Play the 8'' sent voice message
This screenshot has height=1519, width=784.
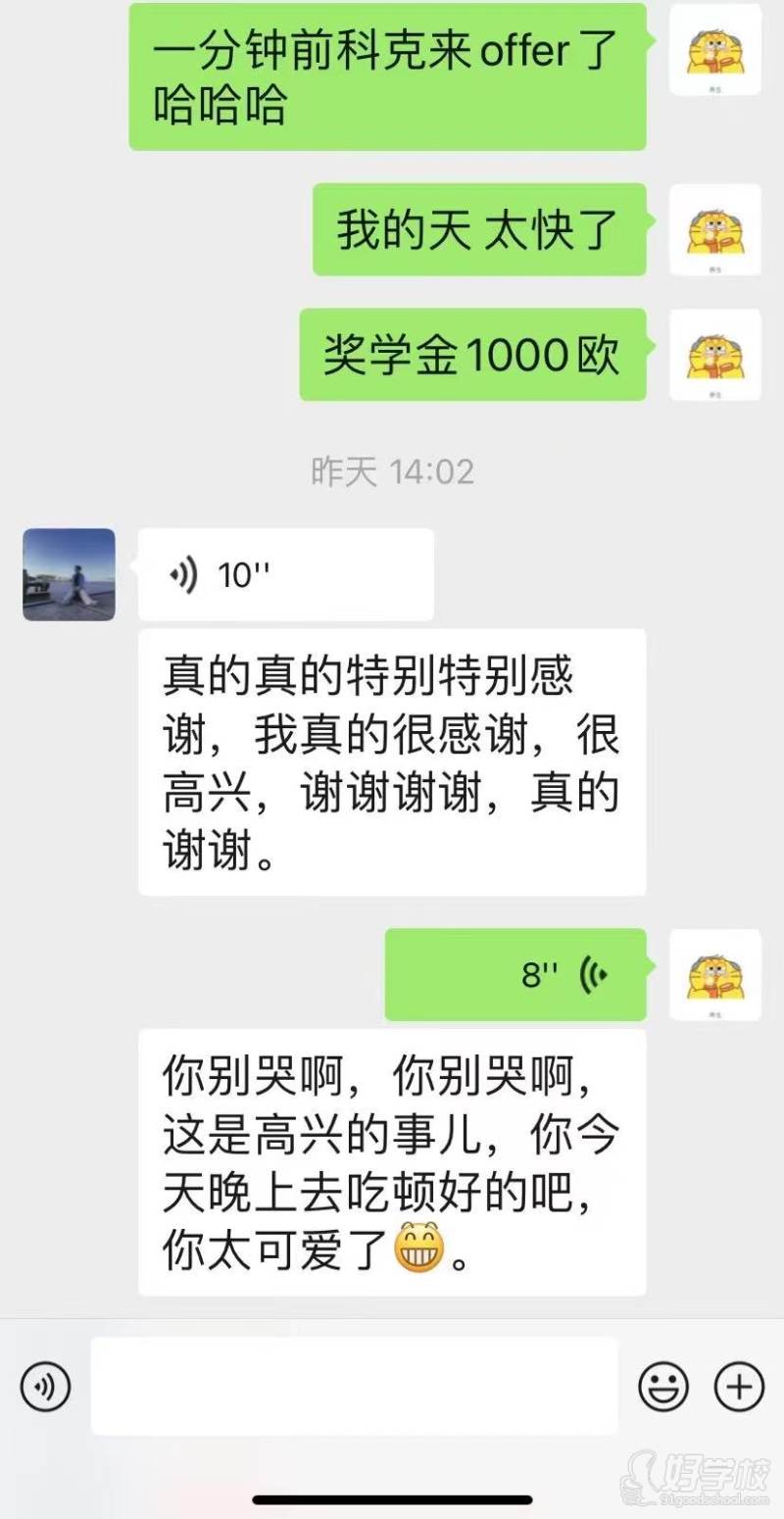(515, 975)
